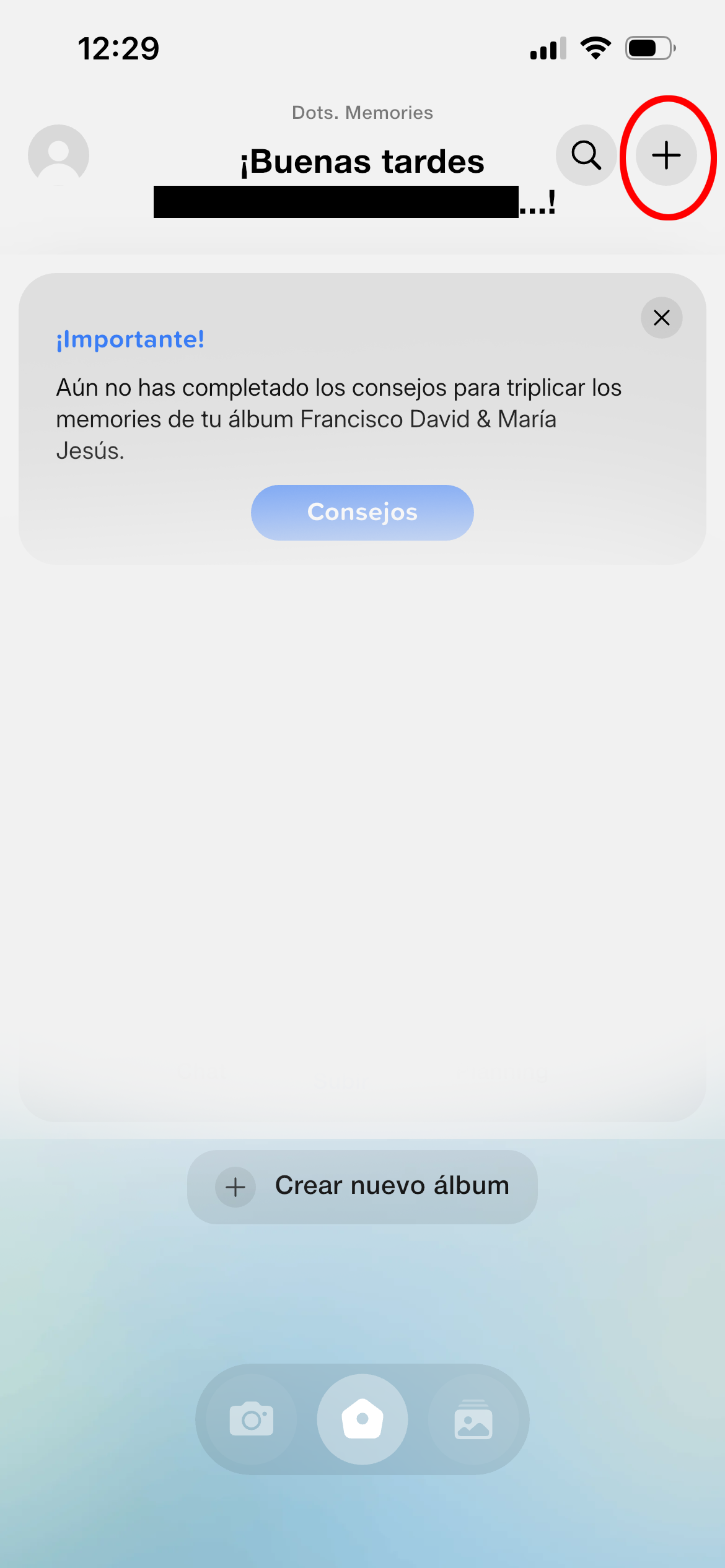This screenshot has width=725, height=1568.
Task: Open the photo gallery tab
Action: (473, 1419)
